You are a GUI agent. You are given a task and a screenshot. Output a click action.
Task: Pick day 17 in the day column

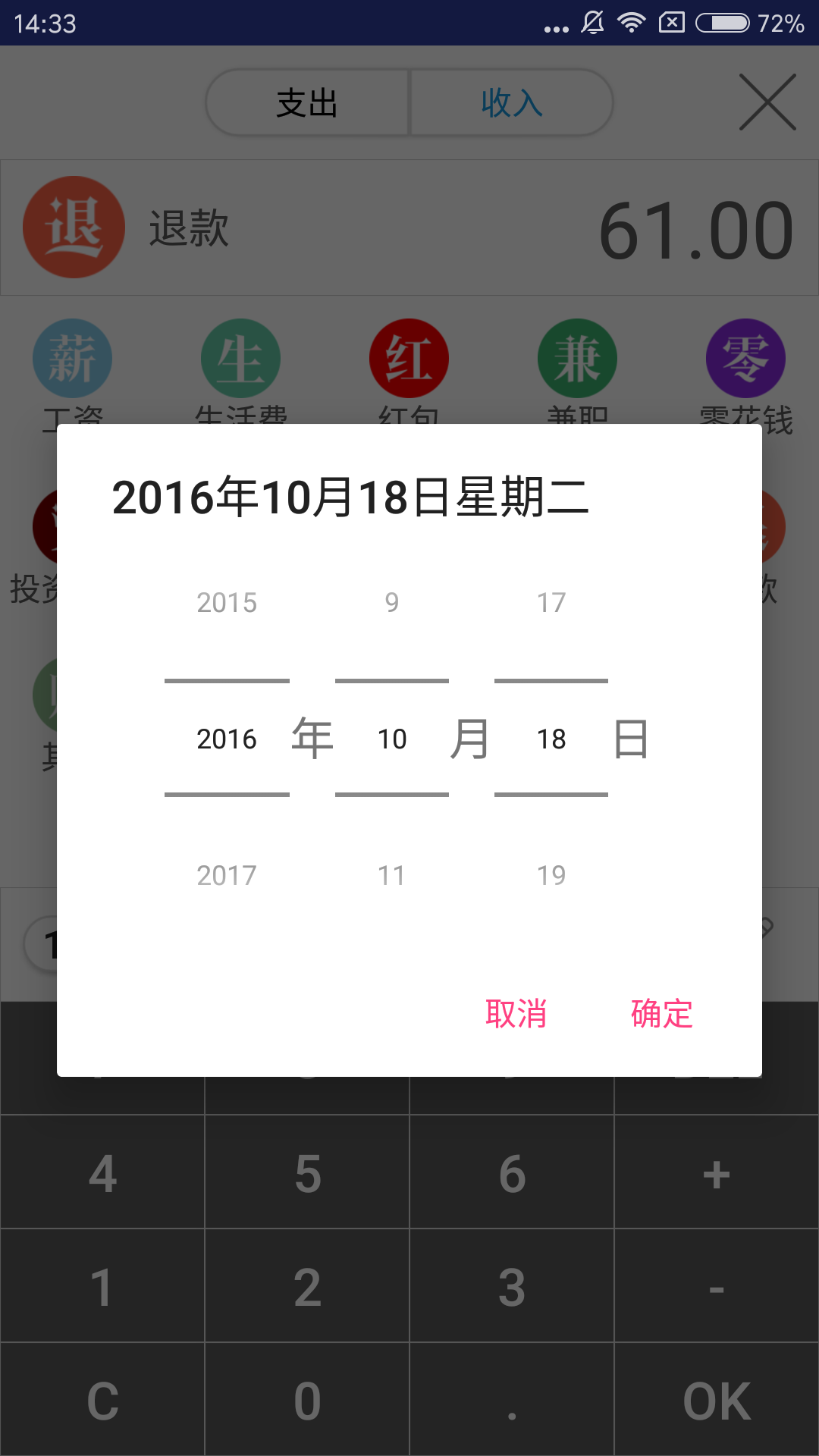click(x=551, y=603)
